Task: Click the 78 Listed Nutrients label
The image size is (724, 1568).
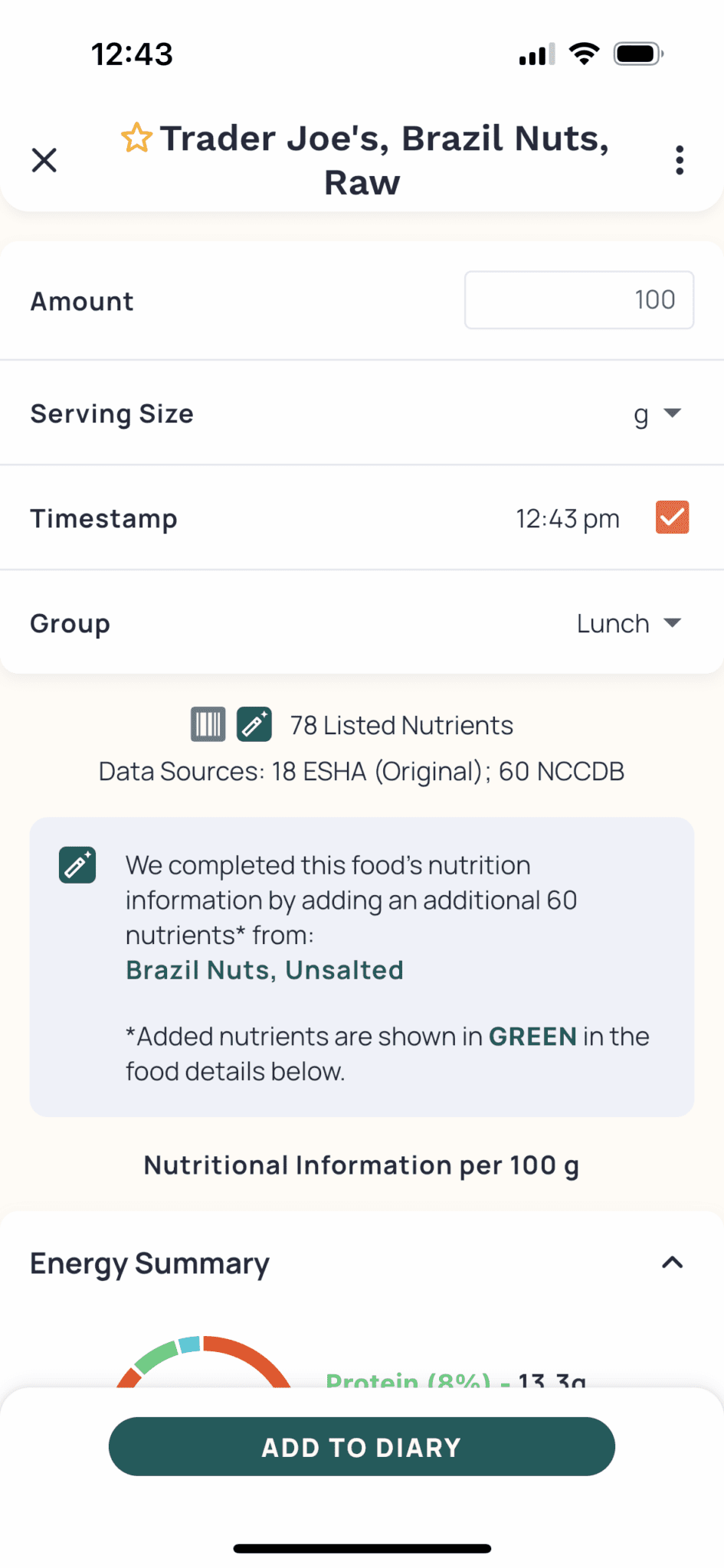Action: point(401,724)
